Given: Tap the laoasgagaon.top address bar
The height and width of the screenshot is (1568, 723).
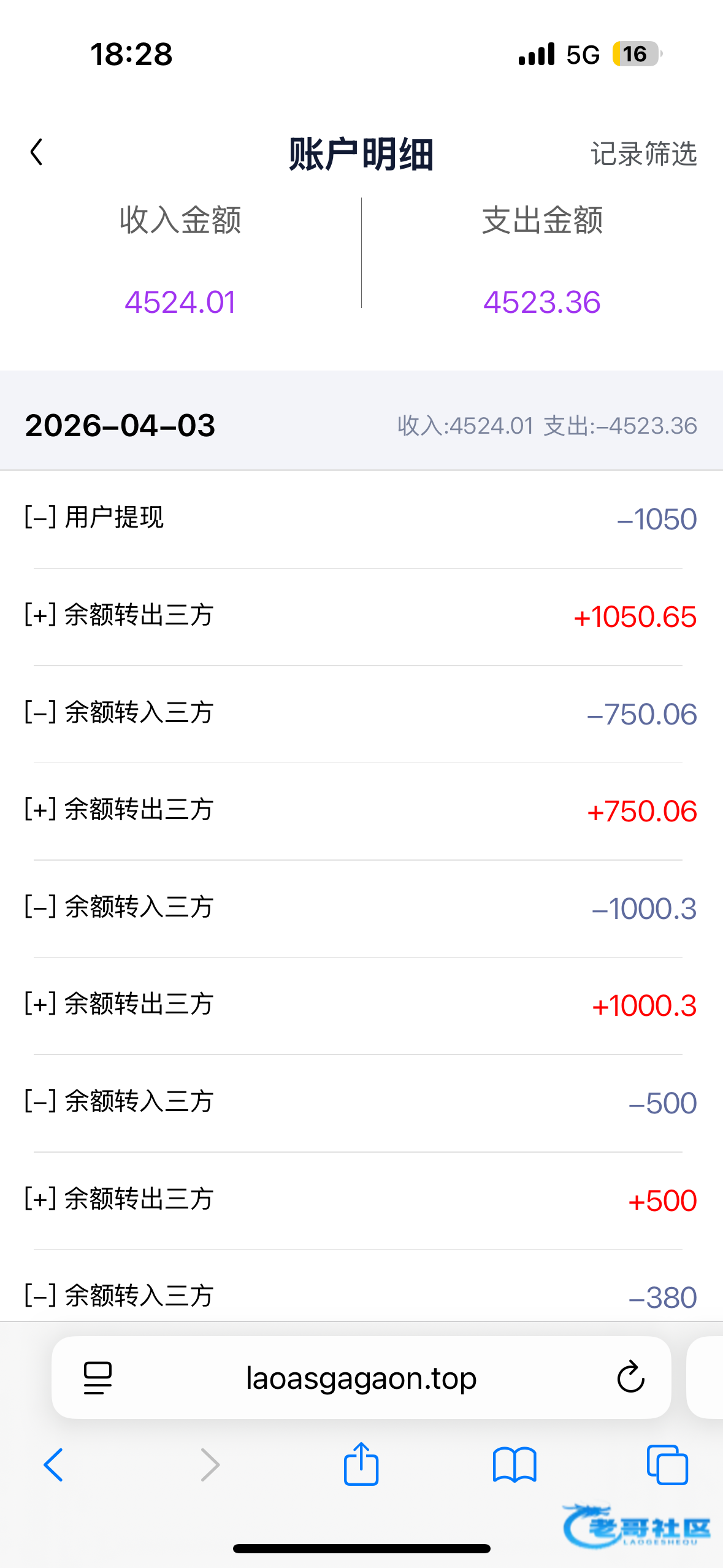Looking at the screenshot, I should tap(361, 1378).
